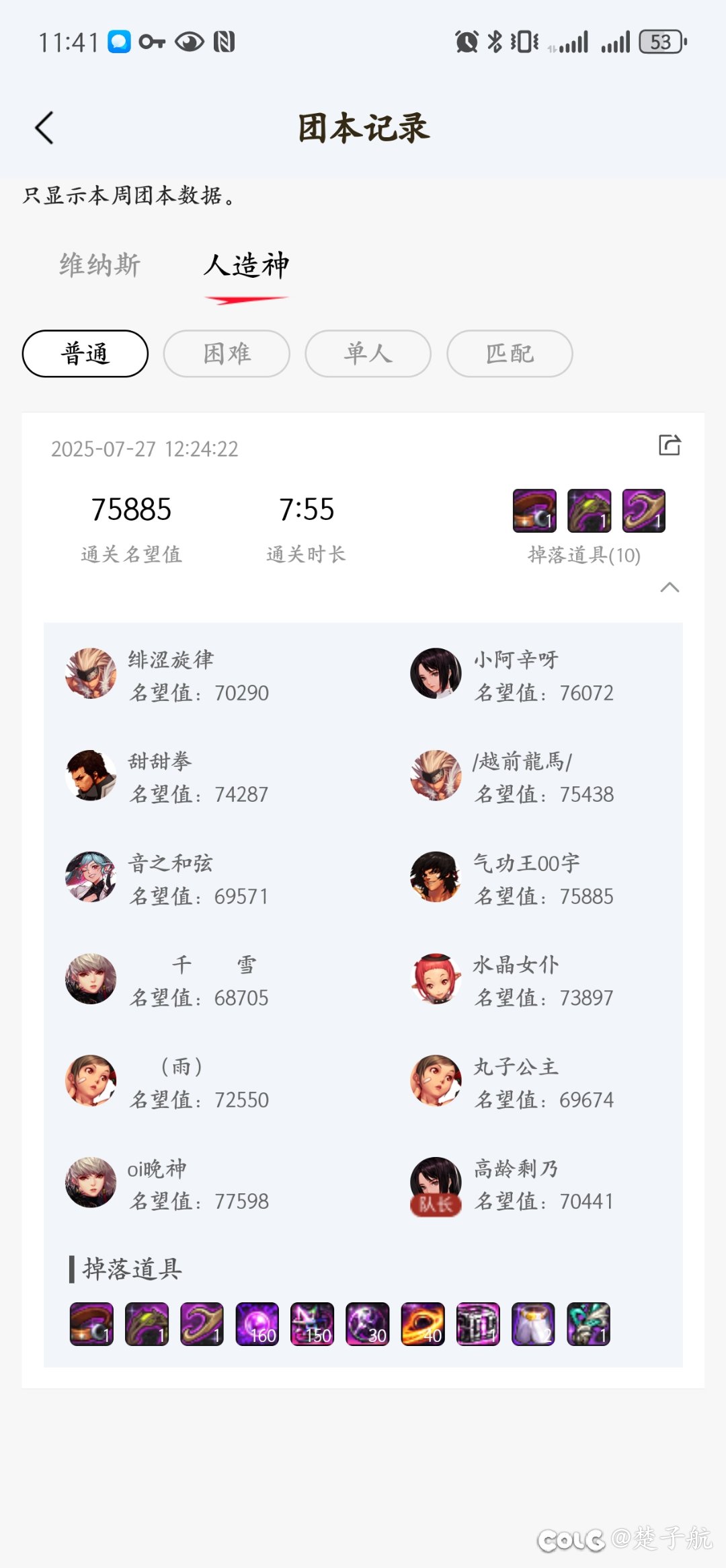
Task: Select the 人造神 tab
Action: click(x=246, y=266)
